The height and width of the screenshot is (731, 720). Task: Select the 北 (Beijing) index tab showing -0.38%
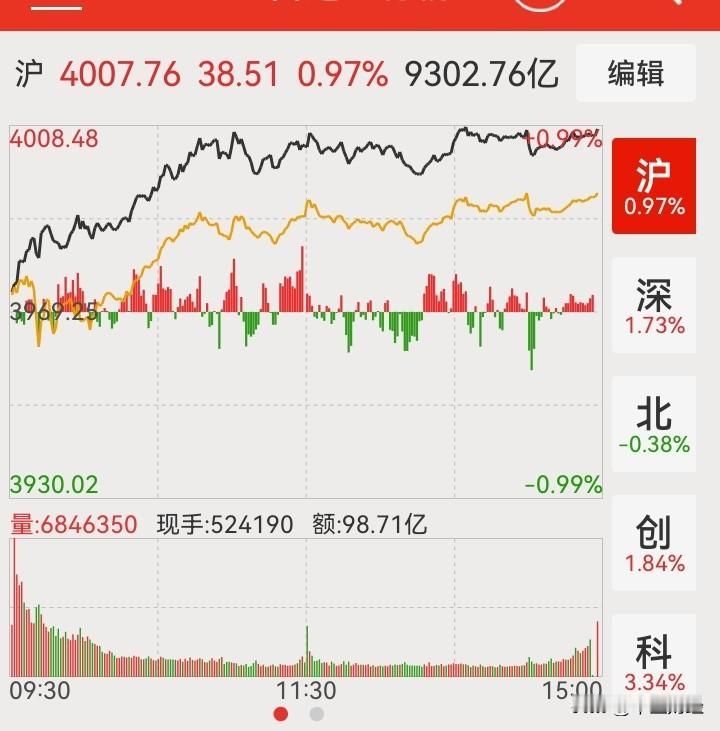654,422
